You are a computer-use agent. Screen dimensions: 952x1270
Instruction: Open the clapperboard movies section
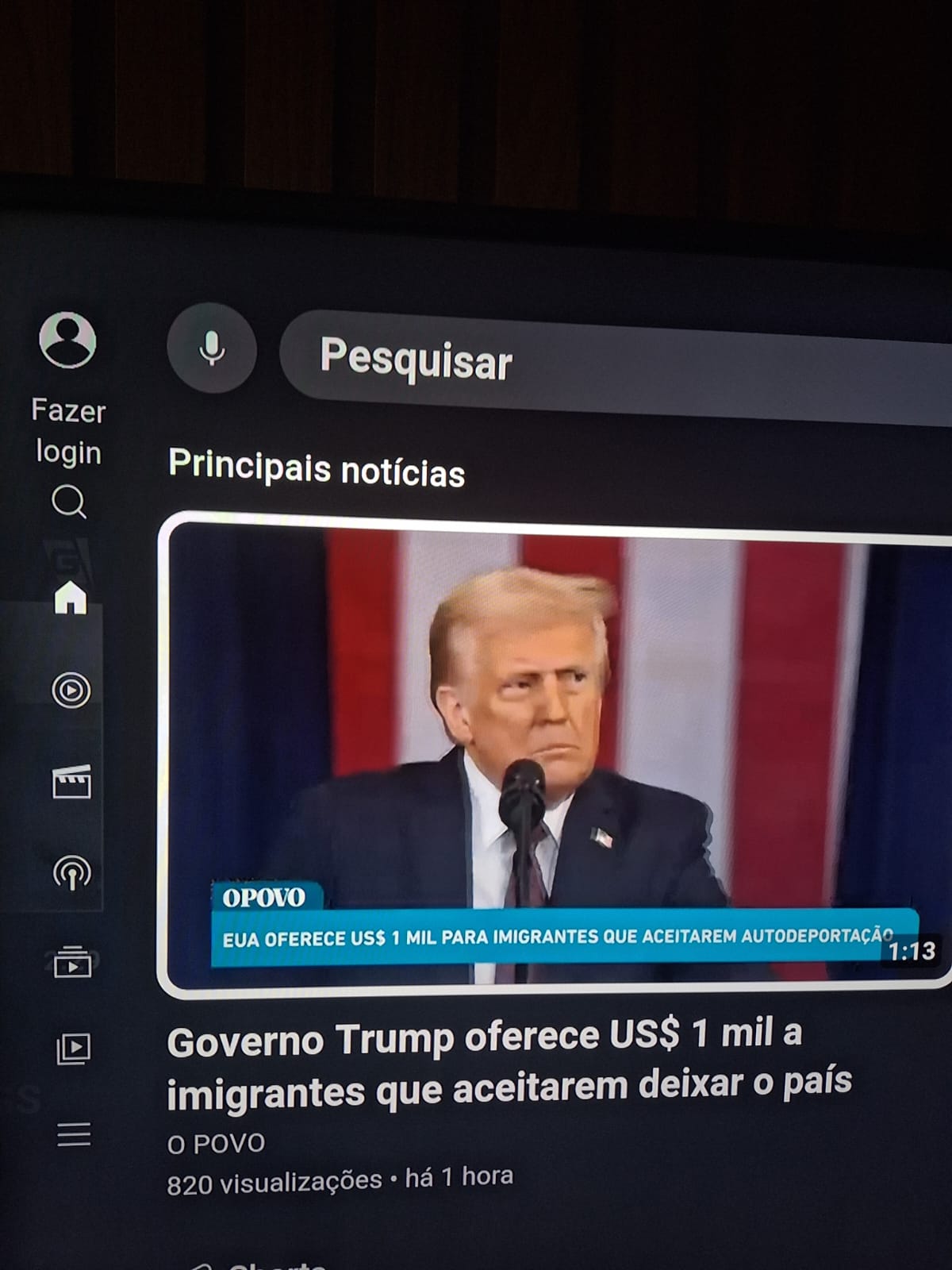(71, 782)
